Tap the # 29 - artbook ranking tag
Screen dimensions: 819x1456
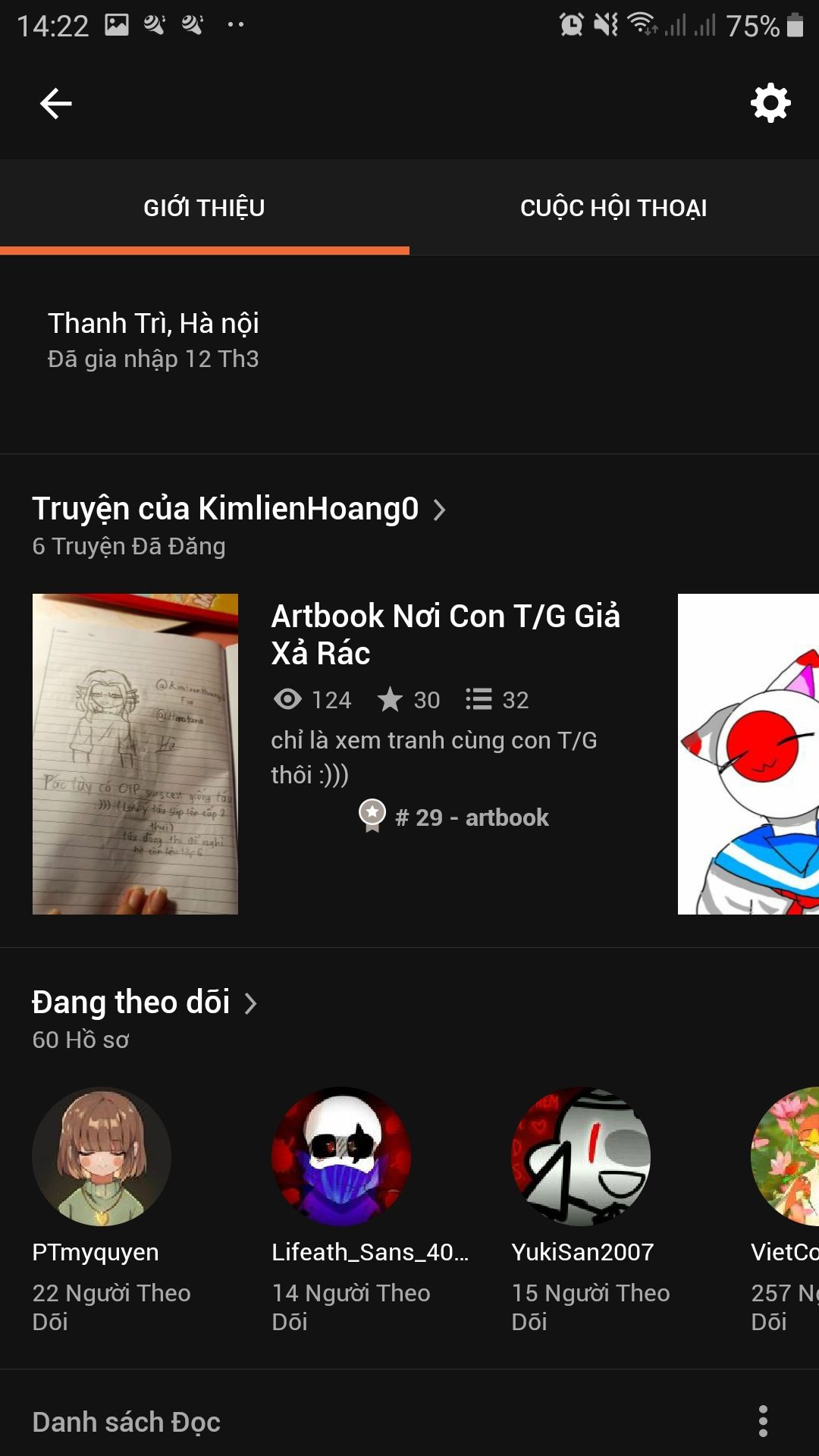click(453, 817)
